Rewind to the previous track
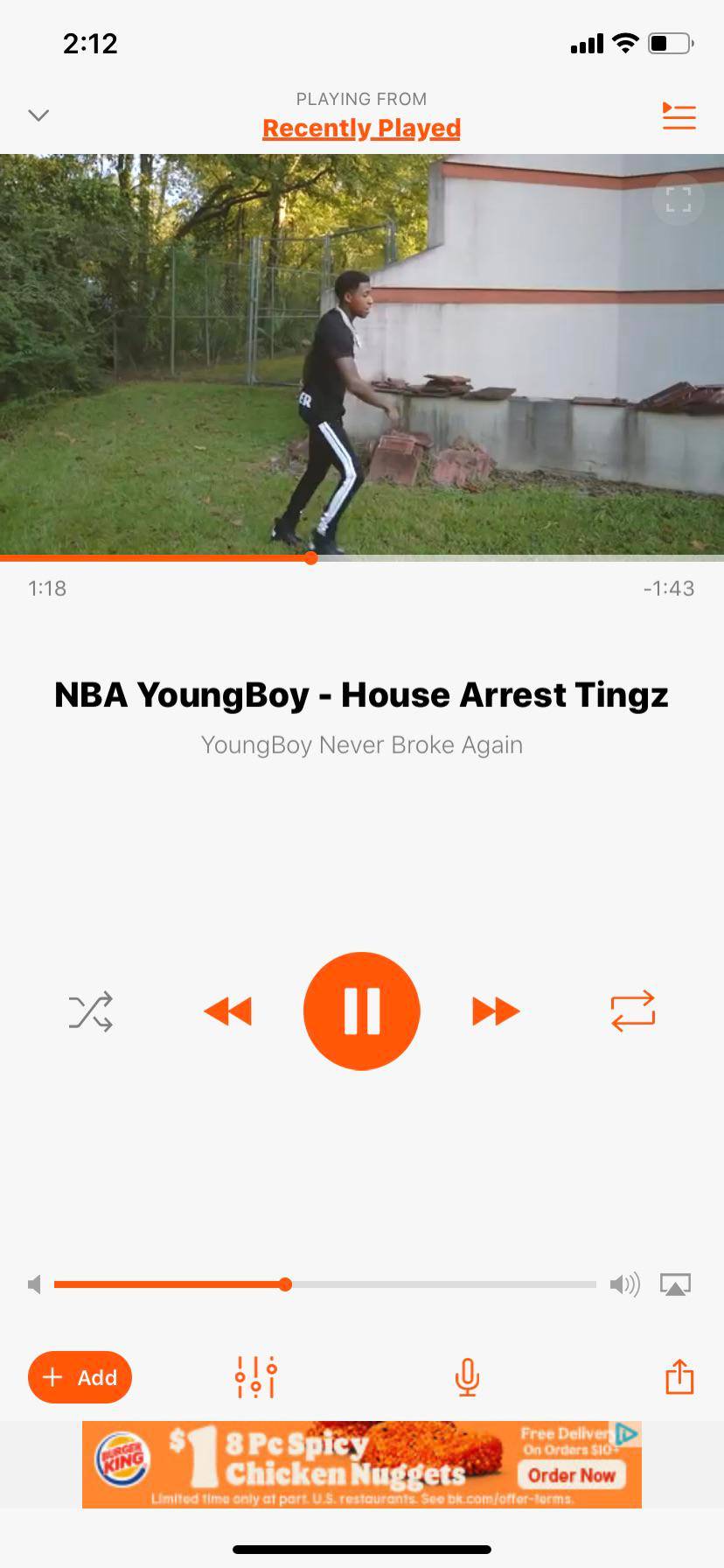 pyautogui.click(x=227, y=1011)
